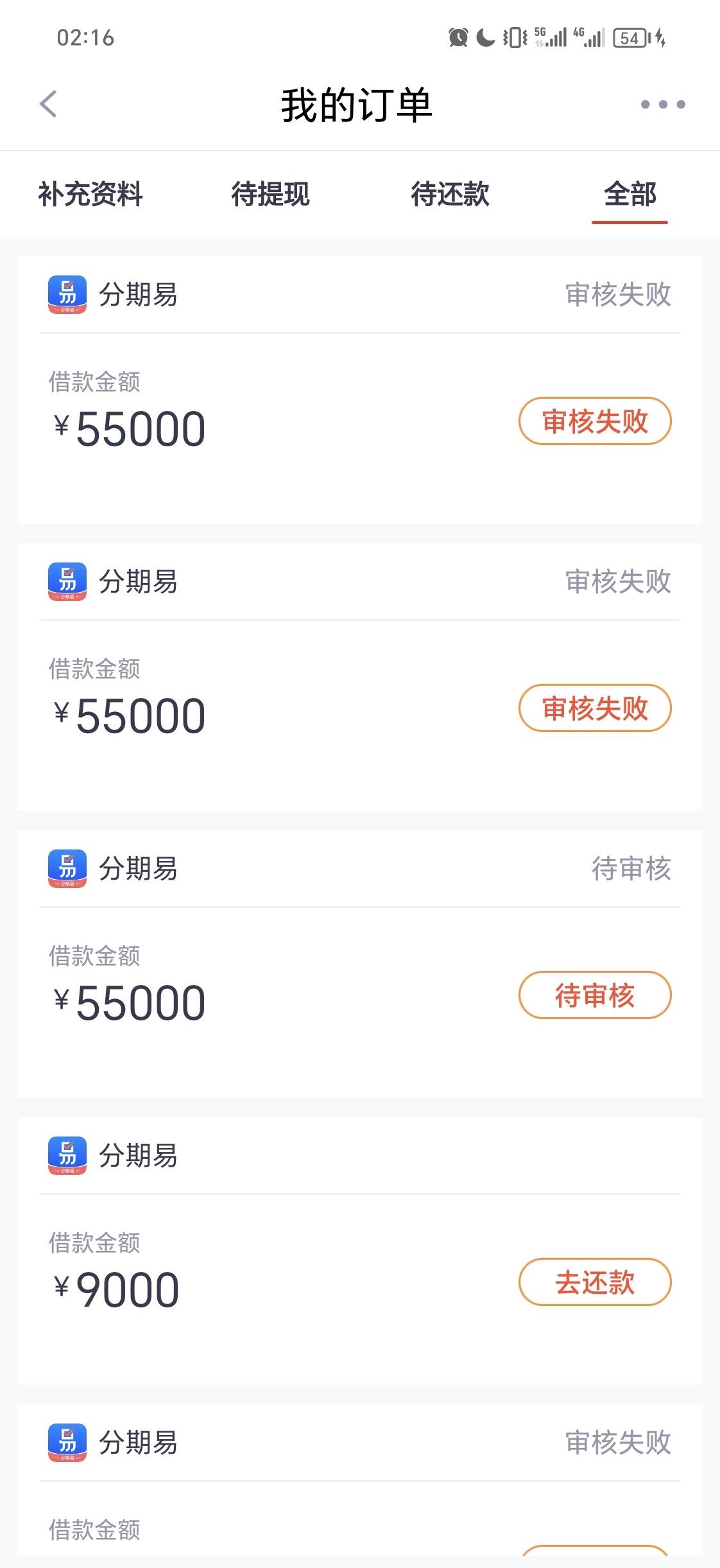Switch to the 待提现 tab
This screenshot has width=720, height=1568.
(x=270, y=194)
